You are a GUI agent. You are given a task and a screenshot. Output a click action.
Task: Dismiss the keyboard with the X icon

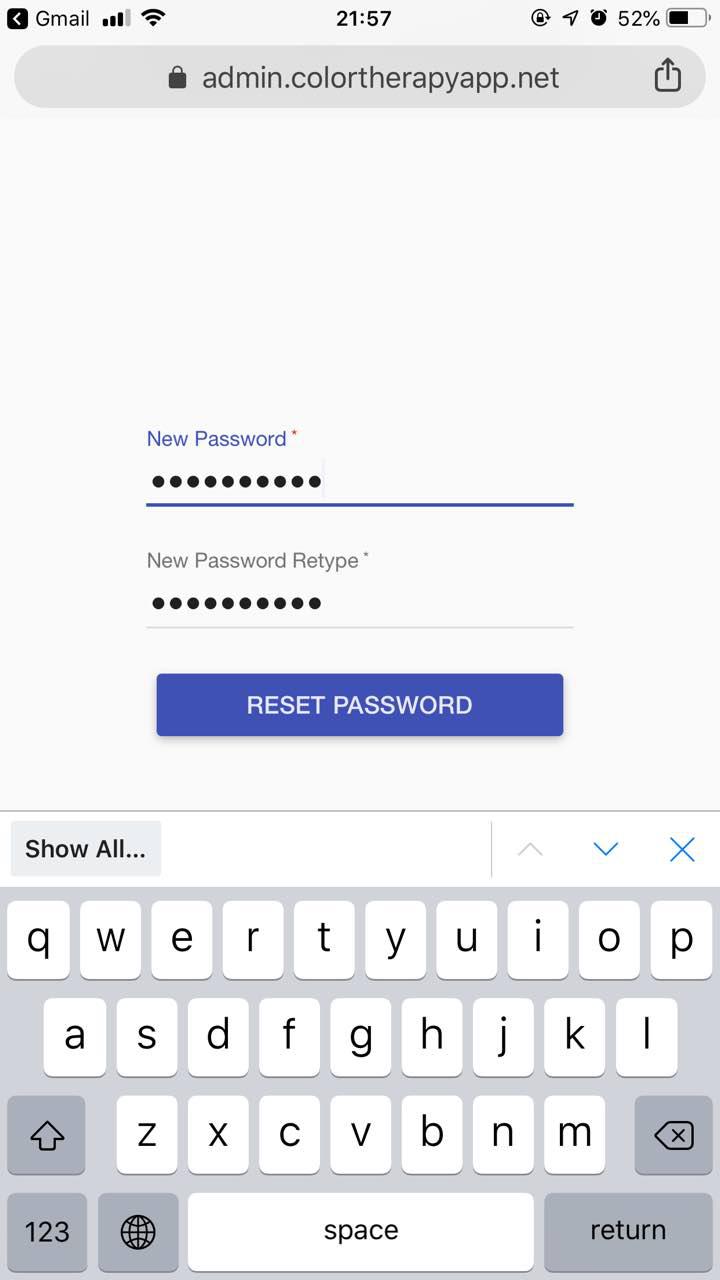coord(682,849)
